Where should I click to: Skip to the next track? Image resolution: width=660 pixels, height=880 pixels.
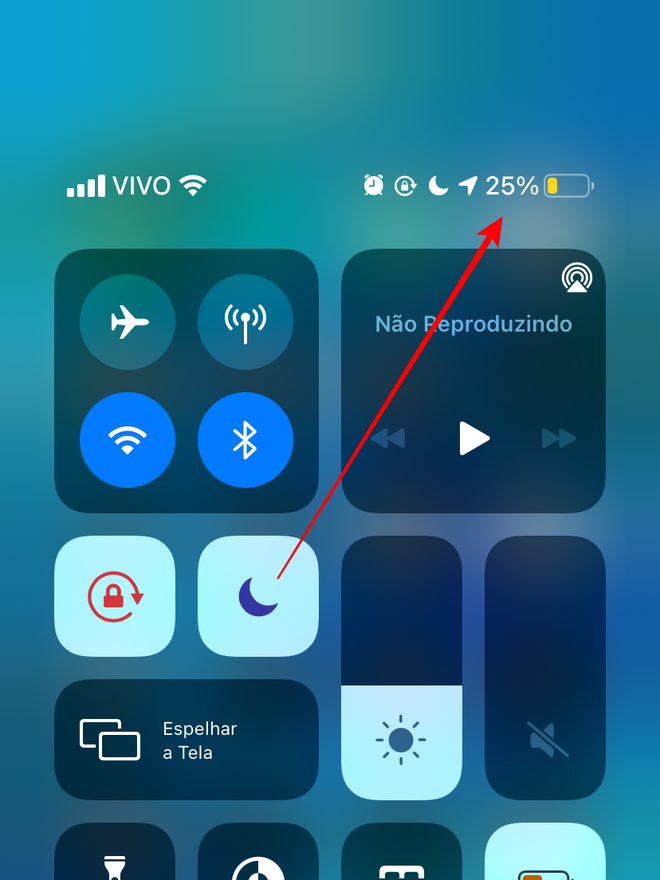559,438
